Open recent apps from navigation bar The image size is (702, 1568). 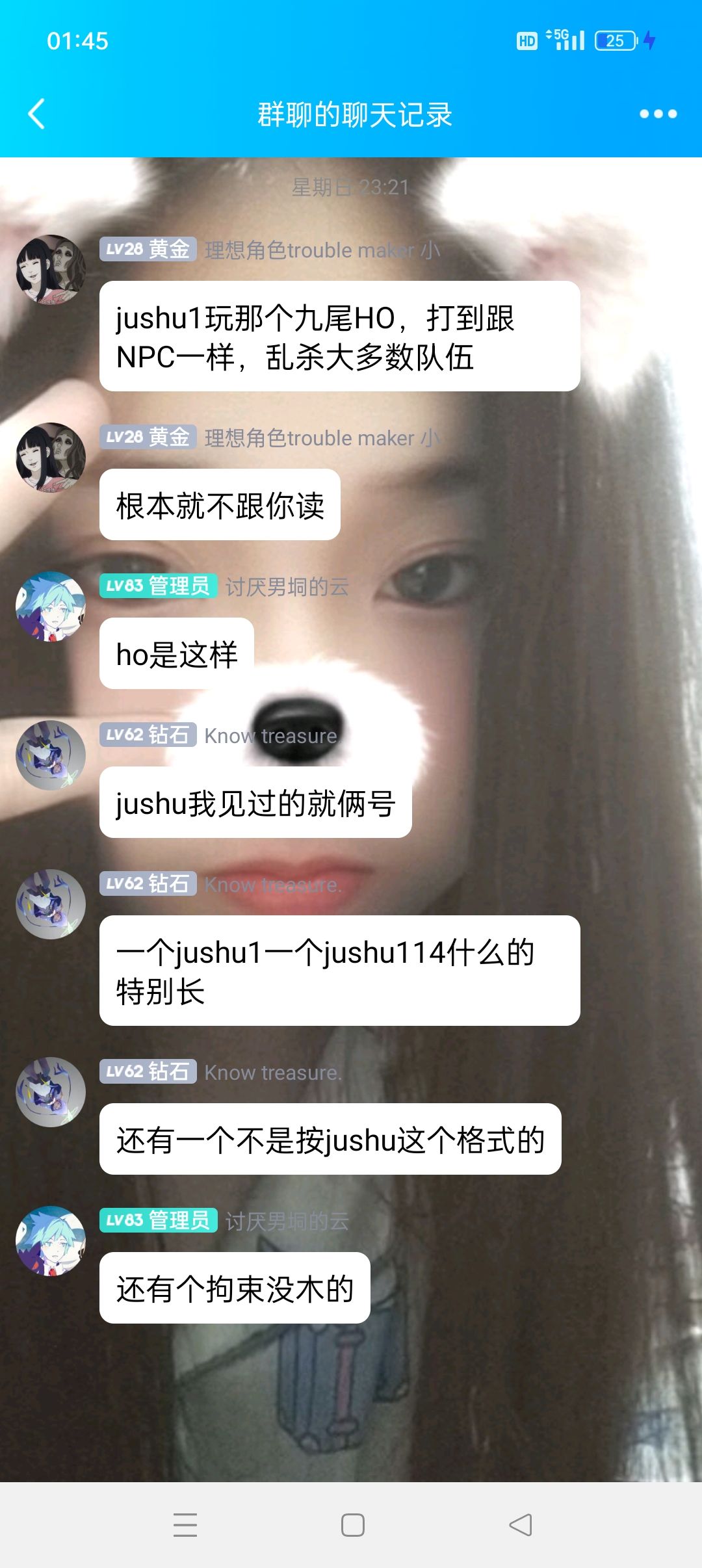(185, 1524)
